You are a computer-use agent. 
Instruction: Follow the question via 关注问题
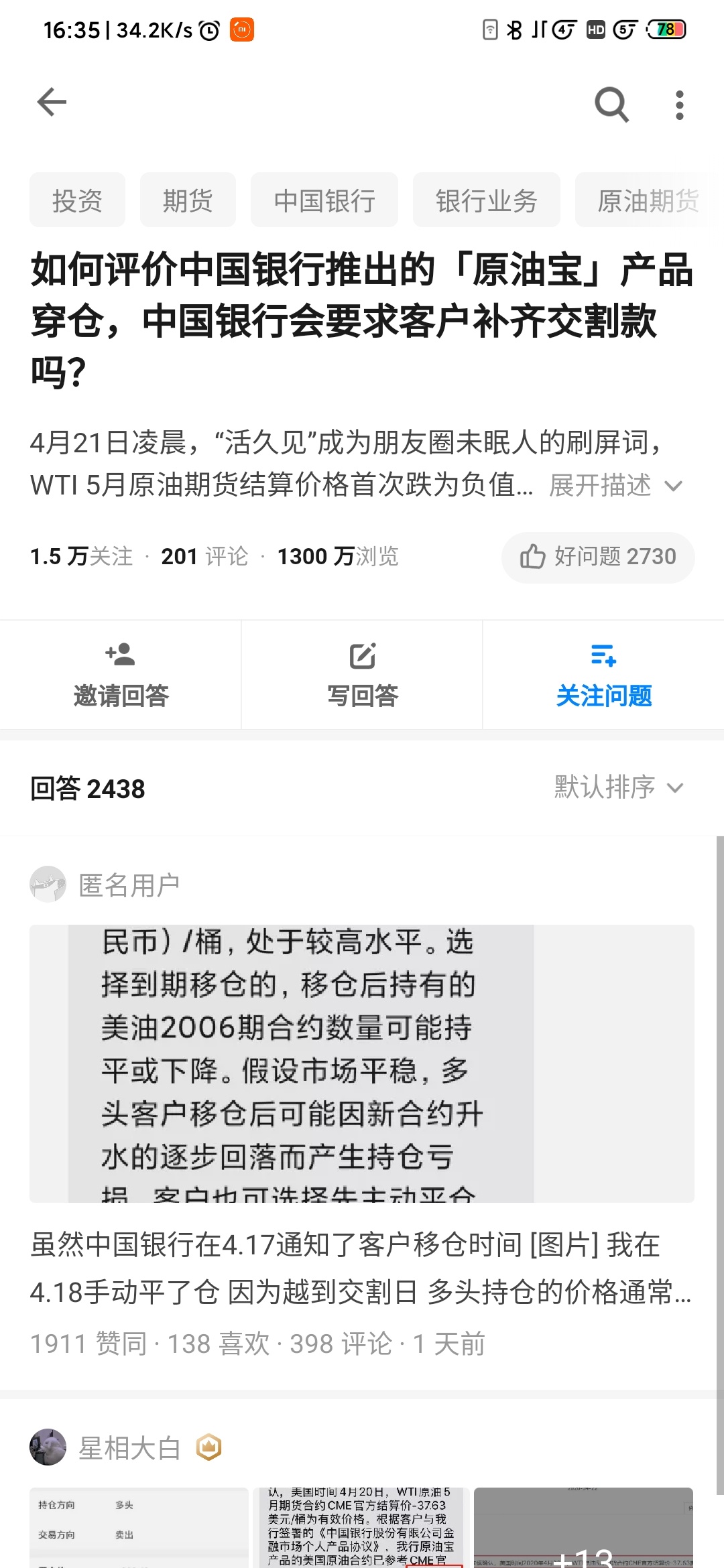tap(603, 675)
